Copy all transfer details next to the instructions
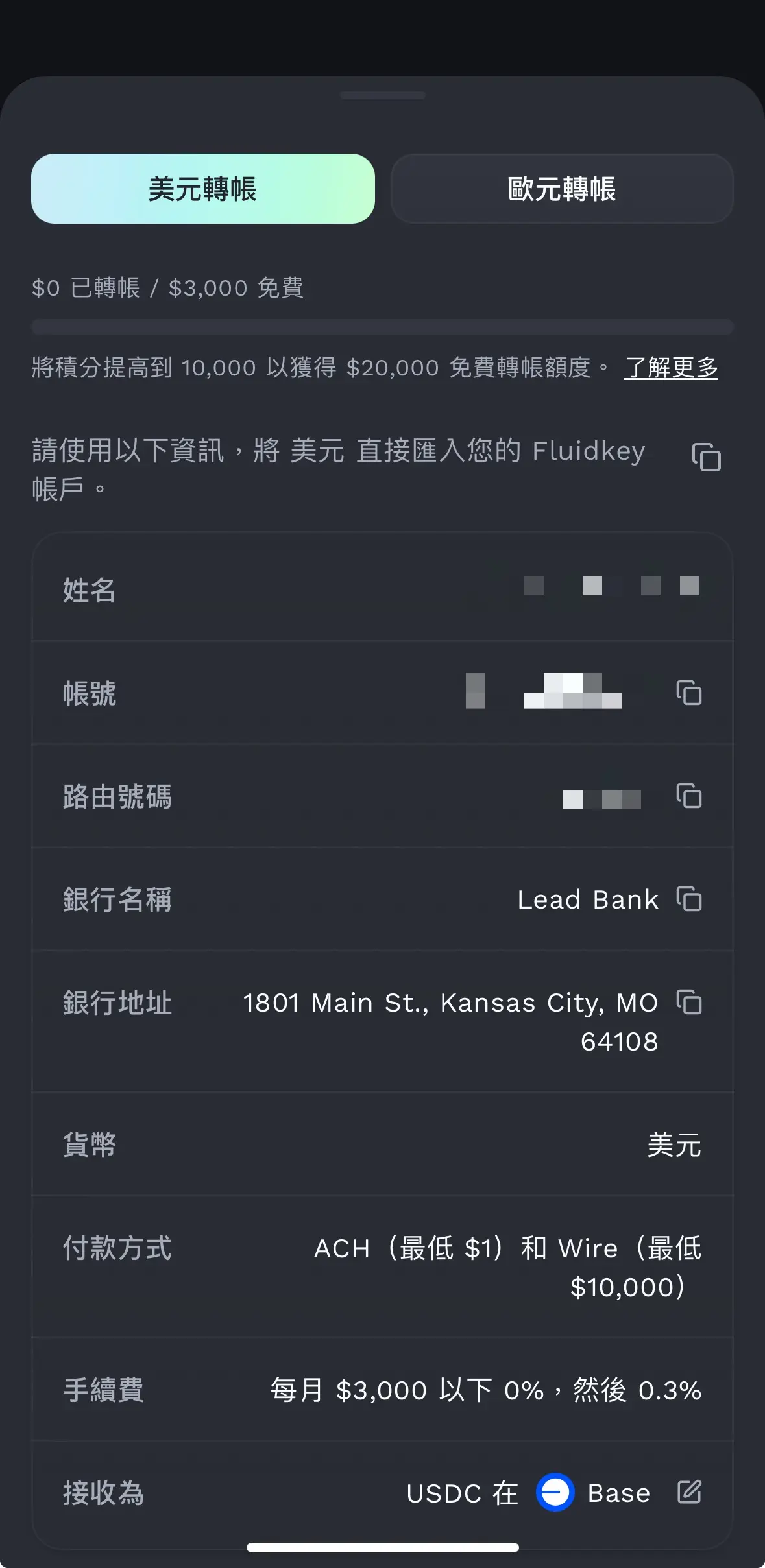This screenshot has width=765, height=1568. (x=706, y=457)
